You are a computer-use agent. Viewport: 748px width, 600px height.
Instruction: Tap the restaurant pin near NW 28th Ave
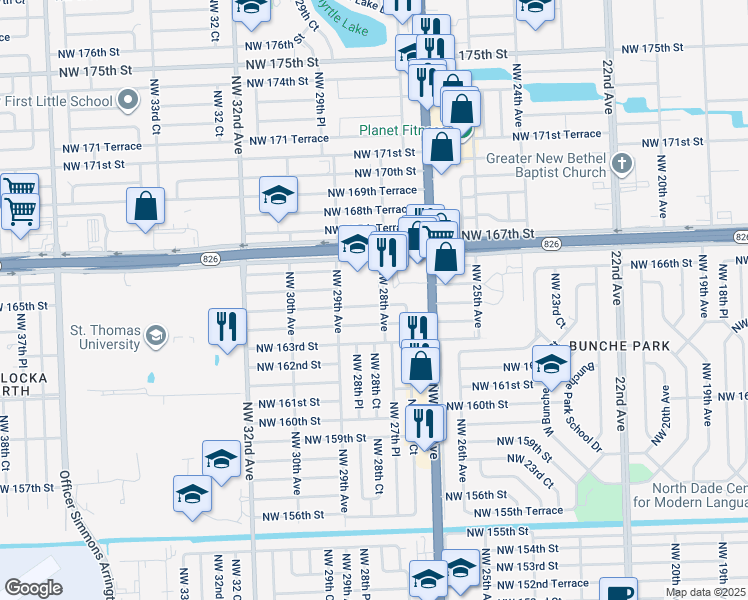[388, 256]
